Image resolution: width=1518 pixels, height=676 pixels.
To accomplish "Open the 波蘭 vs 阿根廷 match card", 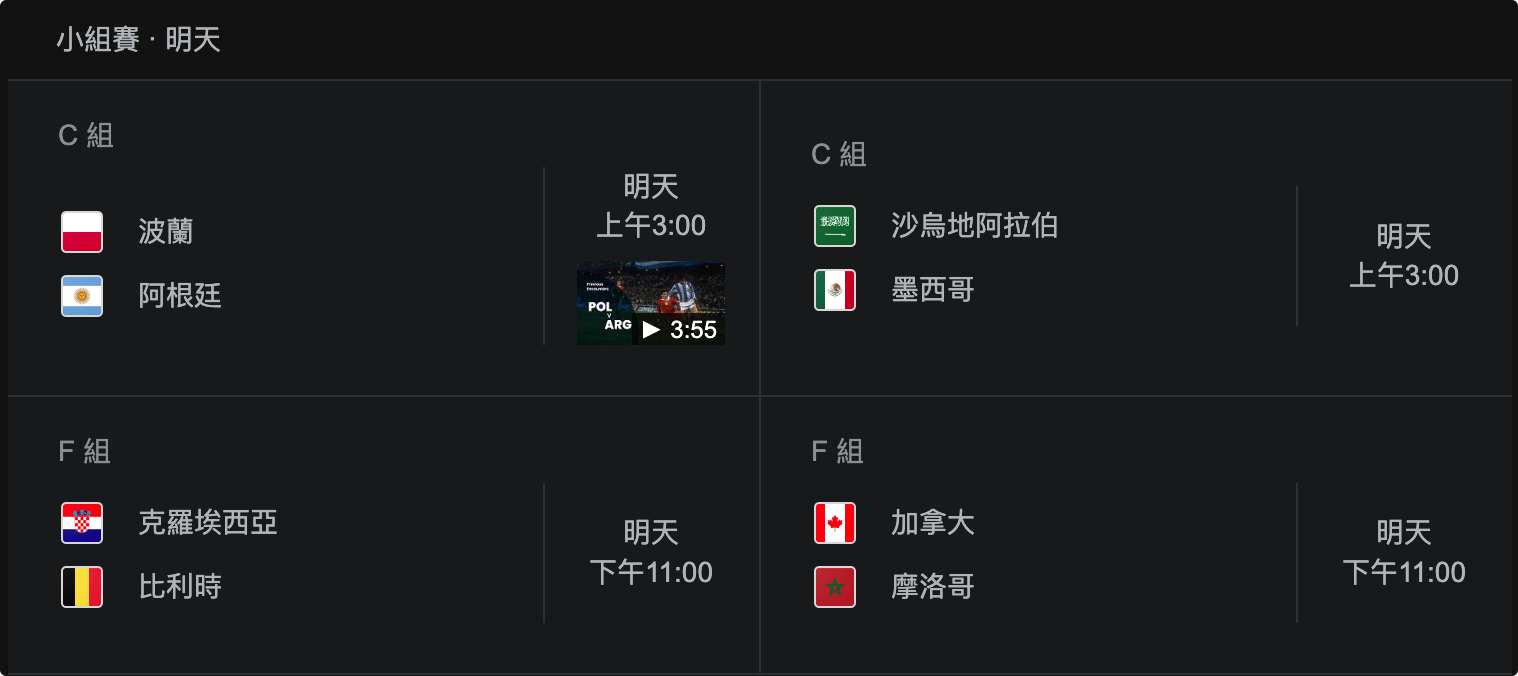I will tap(300, 264).
